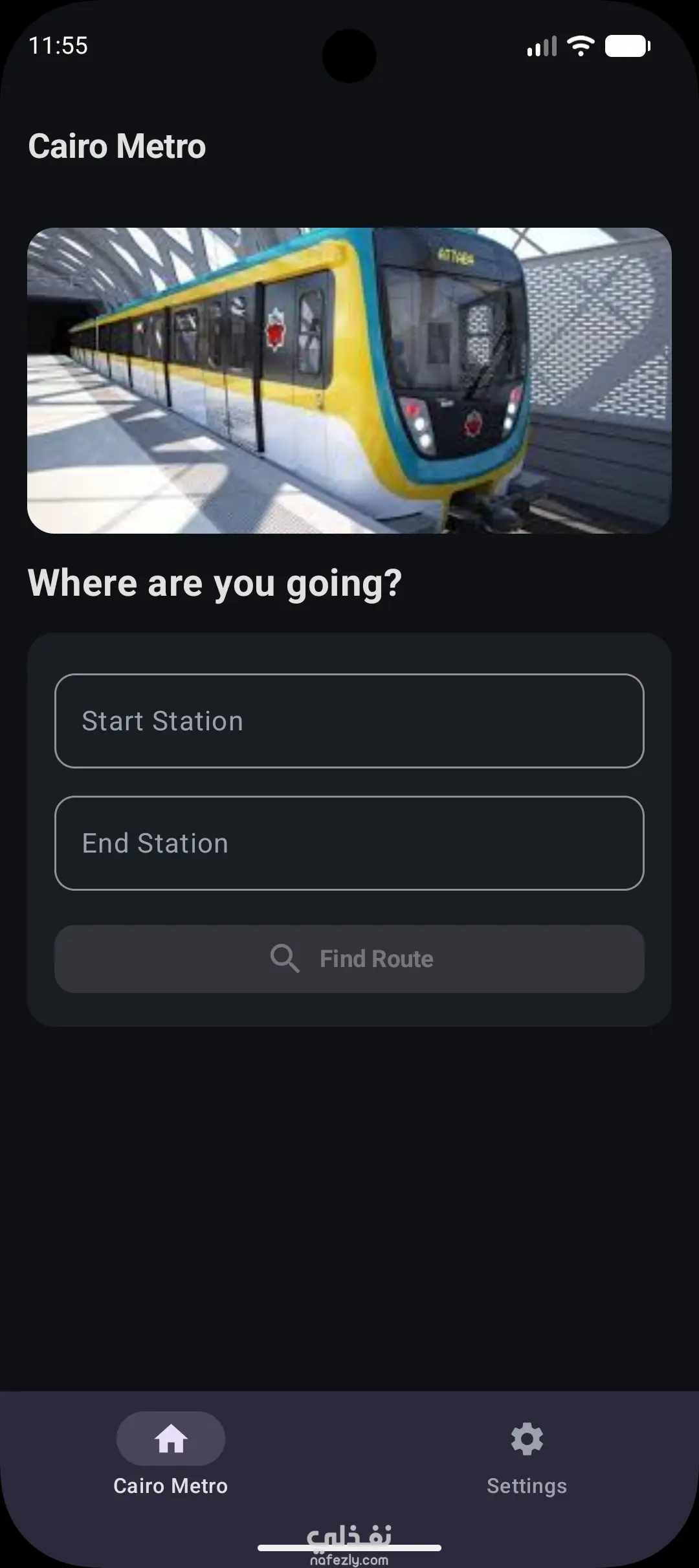Tap the Find Route button
Viewport: 699px width, 1568px height.
pos(349,959)
